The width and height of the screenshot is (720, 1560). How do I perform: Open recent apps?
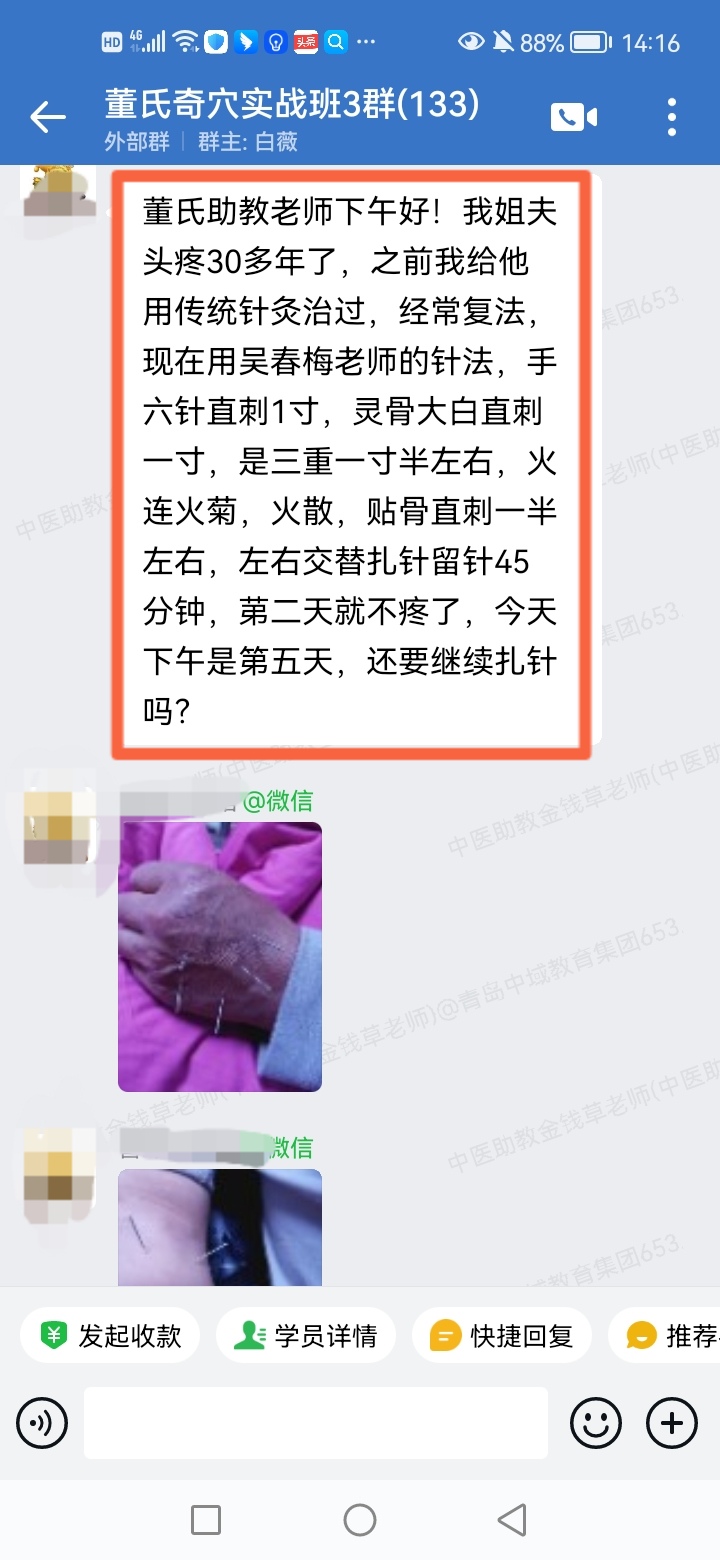[x=206, y=1520]
